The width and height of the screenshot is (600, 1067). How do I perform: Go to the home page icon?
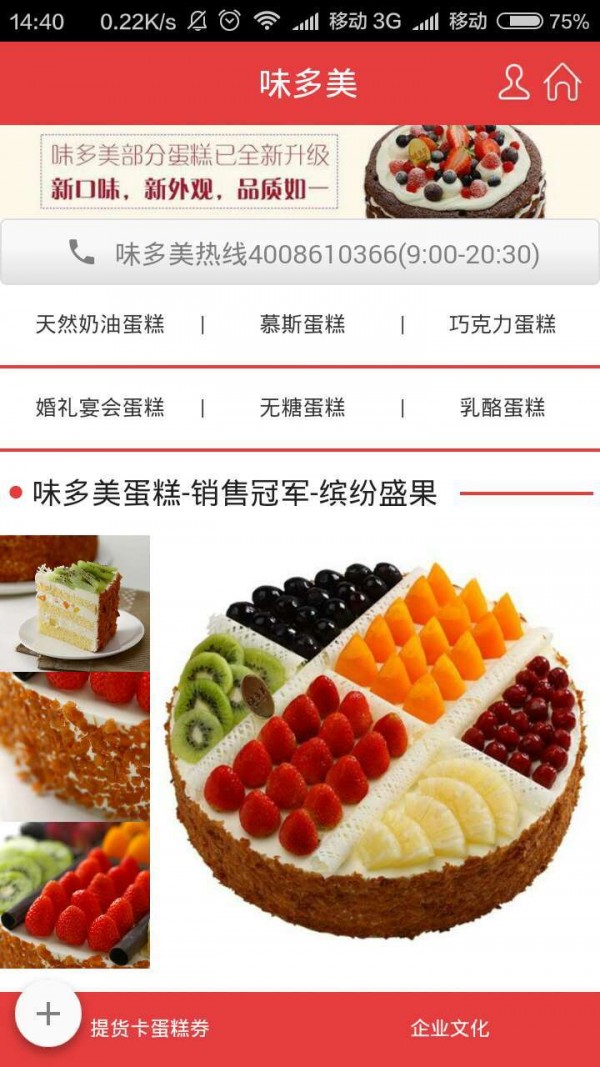pyautogui.click(x=563, y=83)
